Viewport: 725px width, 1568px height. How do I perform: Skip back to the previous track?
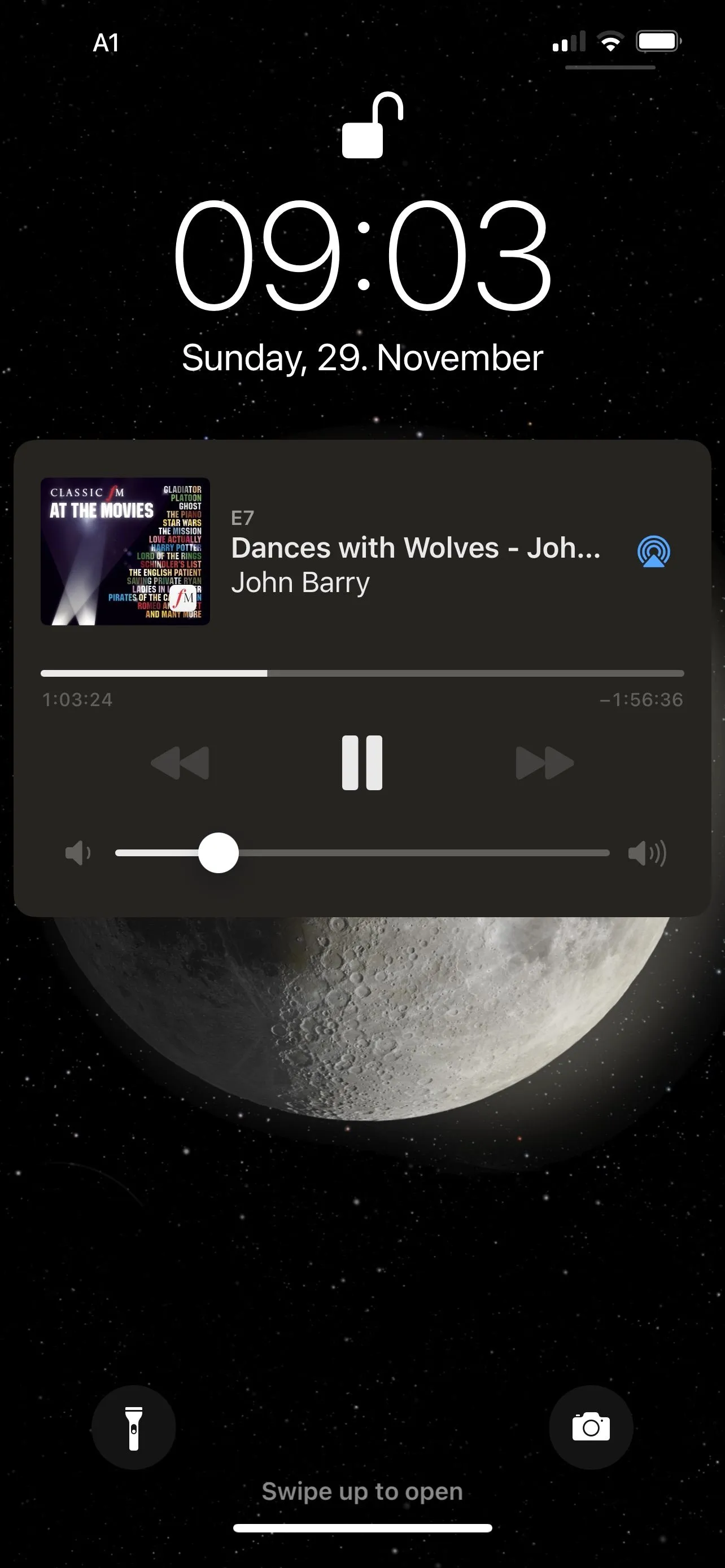180,763
